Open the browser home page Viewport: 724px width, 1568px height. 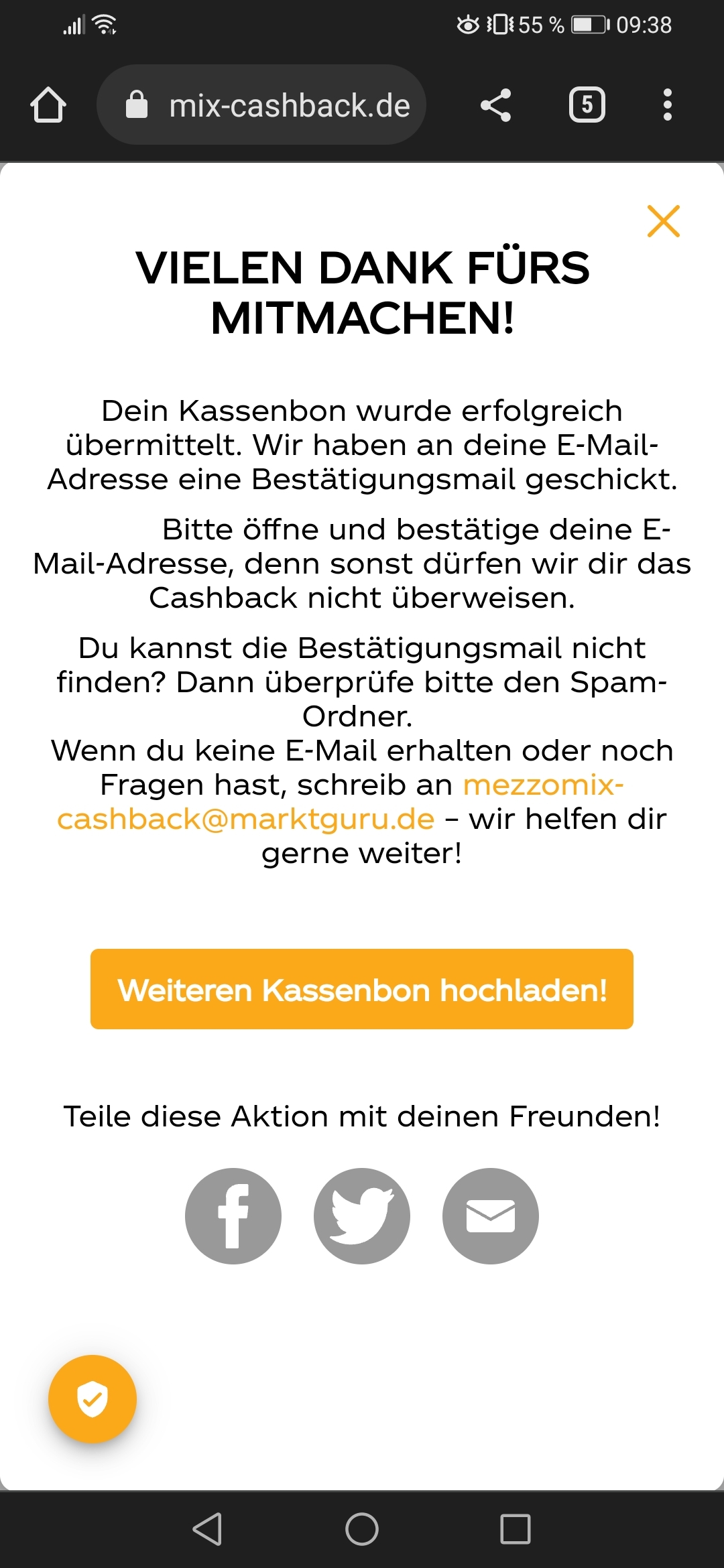point(48,105)
